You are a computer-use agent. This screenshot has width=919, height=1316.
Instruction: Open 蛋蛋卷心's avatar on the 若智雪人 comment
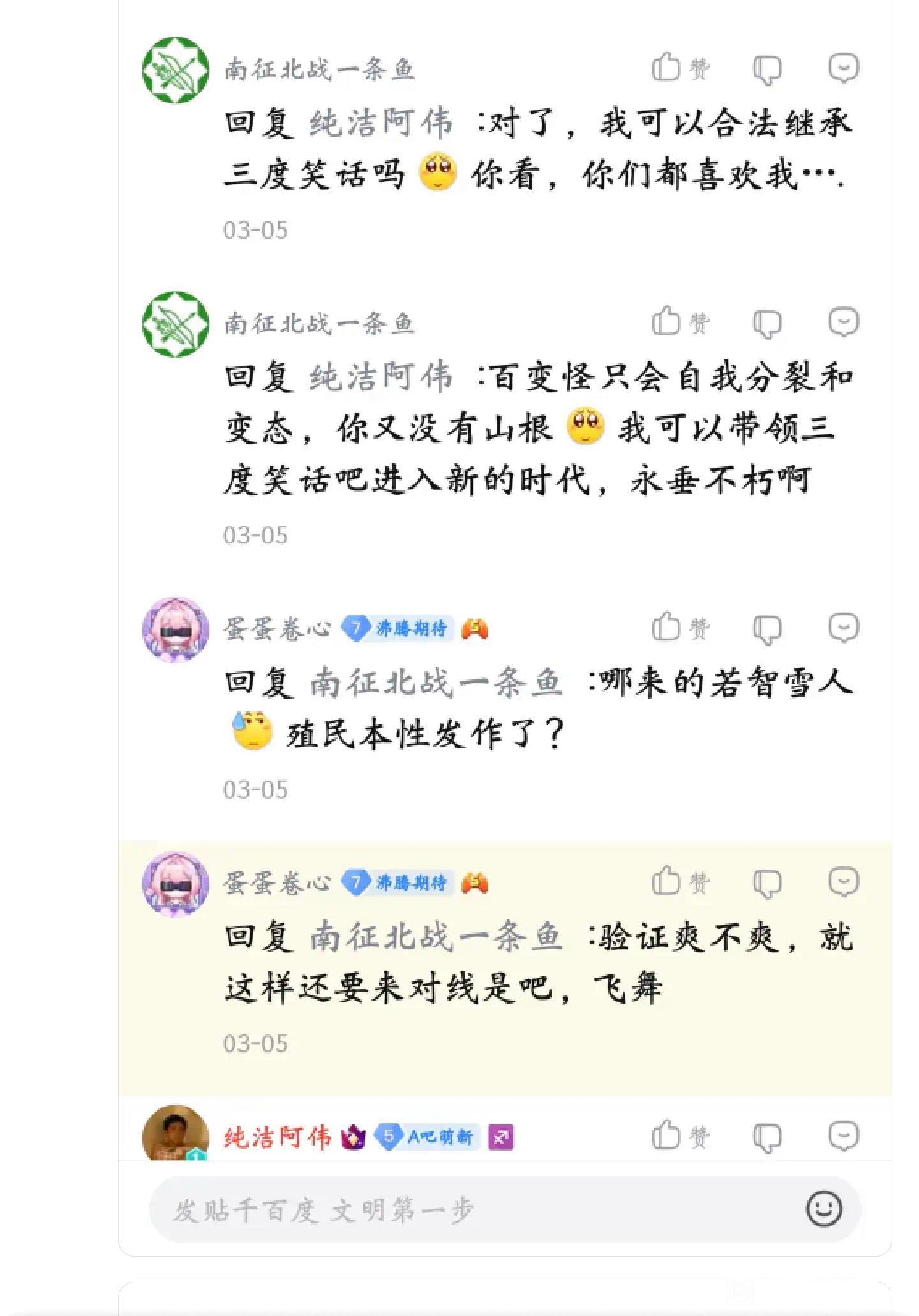click(176, 630)
